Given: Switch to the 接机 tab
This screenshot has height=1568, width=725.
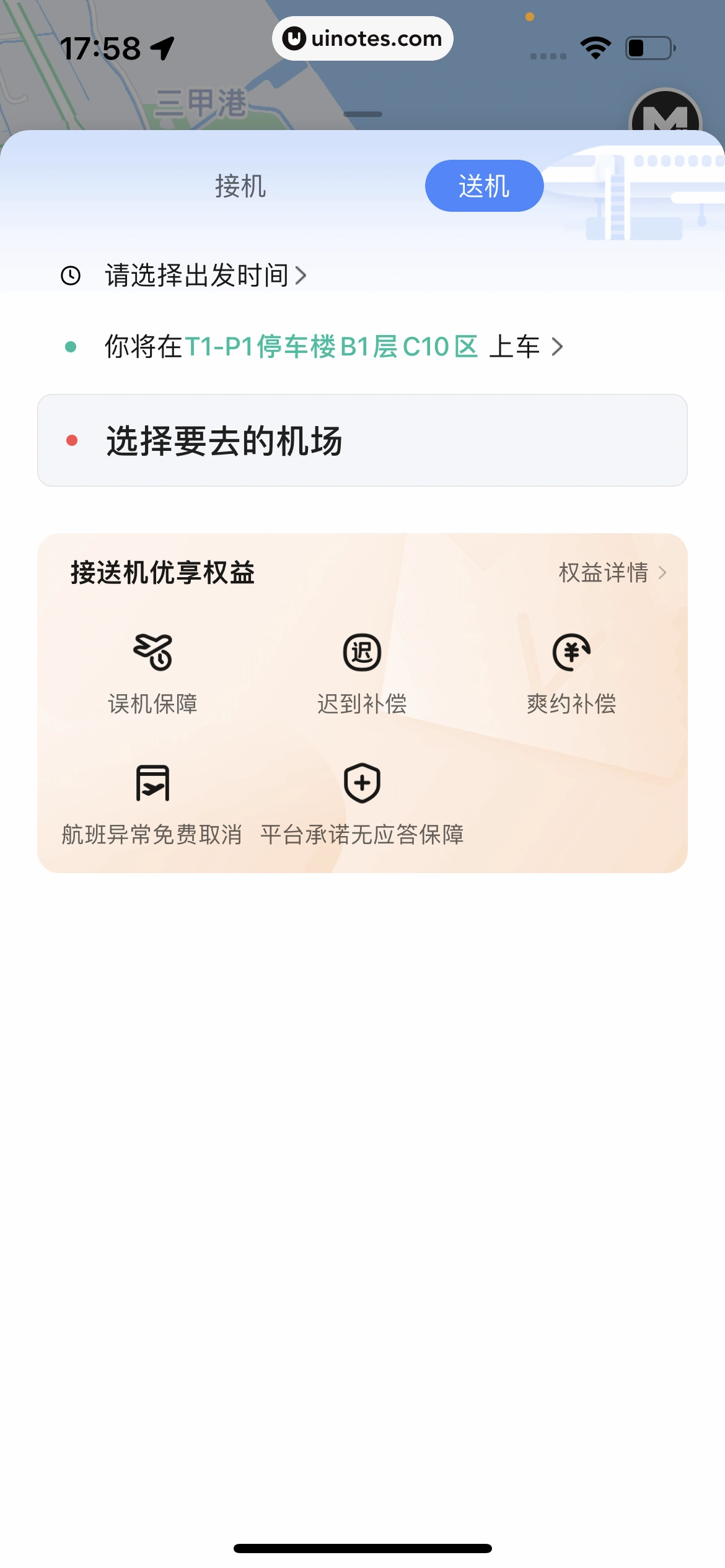Looking at the screenshot, I should pos(240,186).
